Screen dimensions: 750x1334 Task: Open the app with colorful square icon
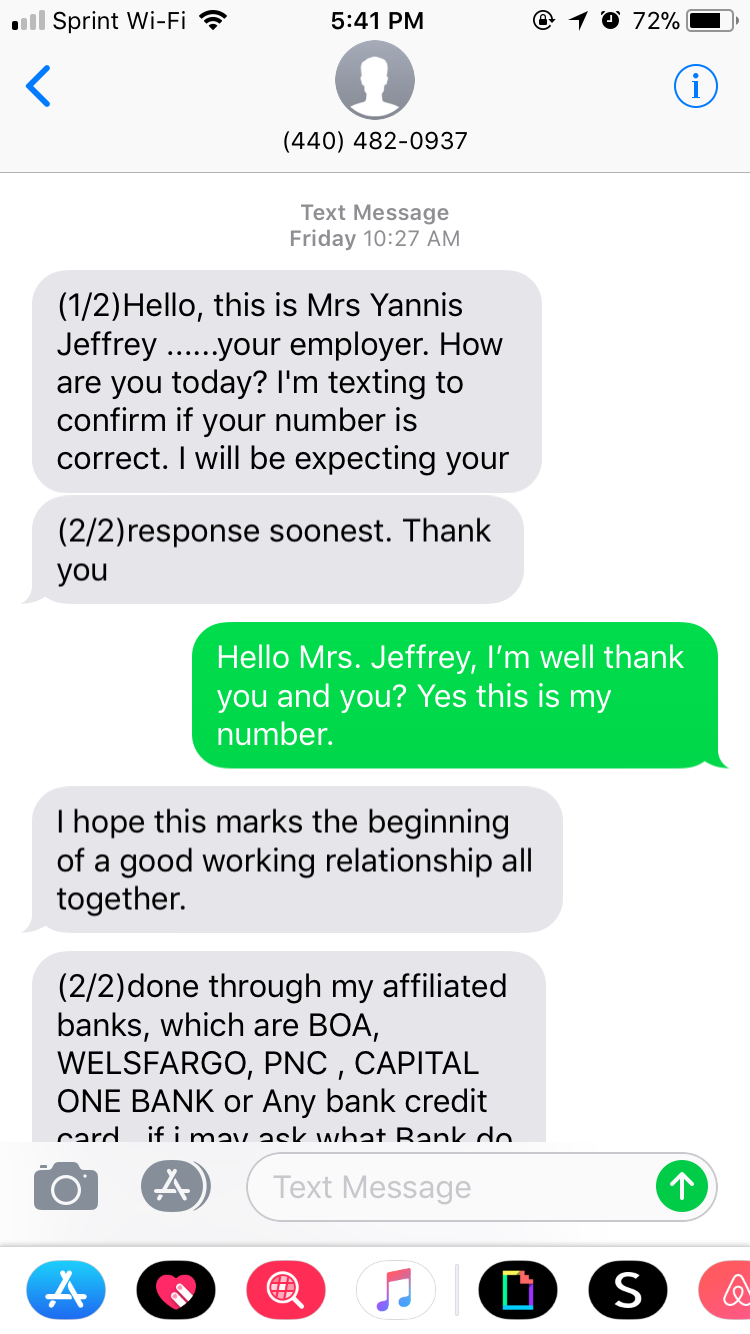click(x=518, y=1292)
